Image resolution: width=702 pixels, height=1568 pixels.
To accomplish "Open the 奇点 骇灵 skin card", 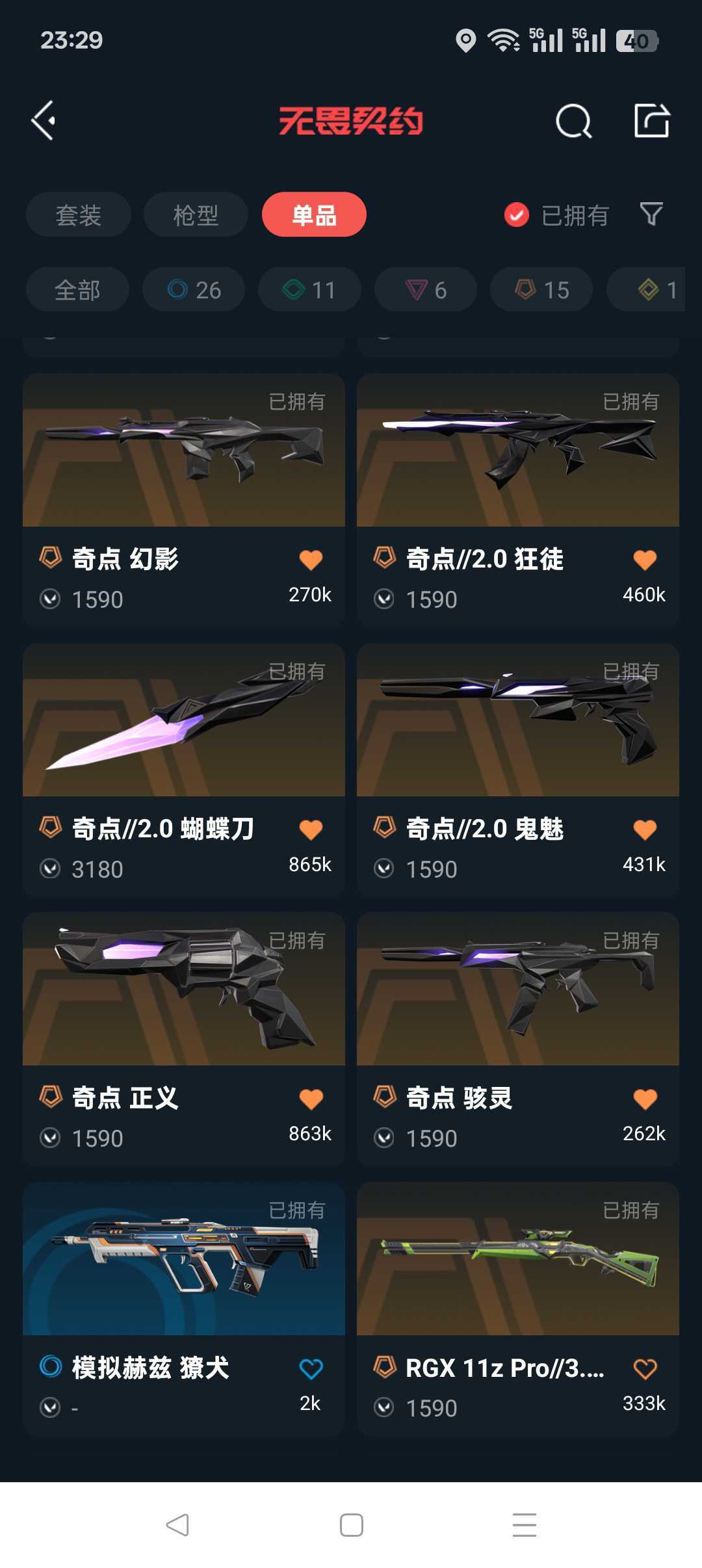I will (x=518, y=1039).
